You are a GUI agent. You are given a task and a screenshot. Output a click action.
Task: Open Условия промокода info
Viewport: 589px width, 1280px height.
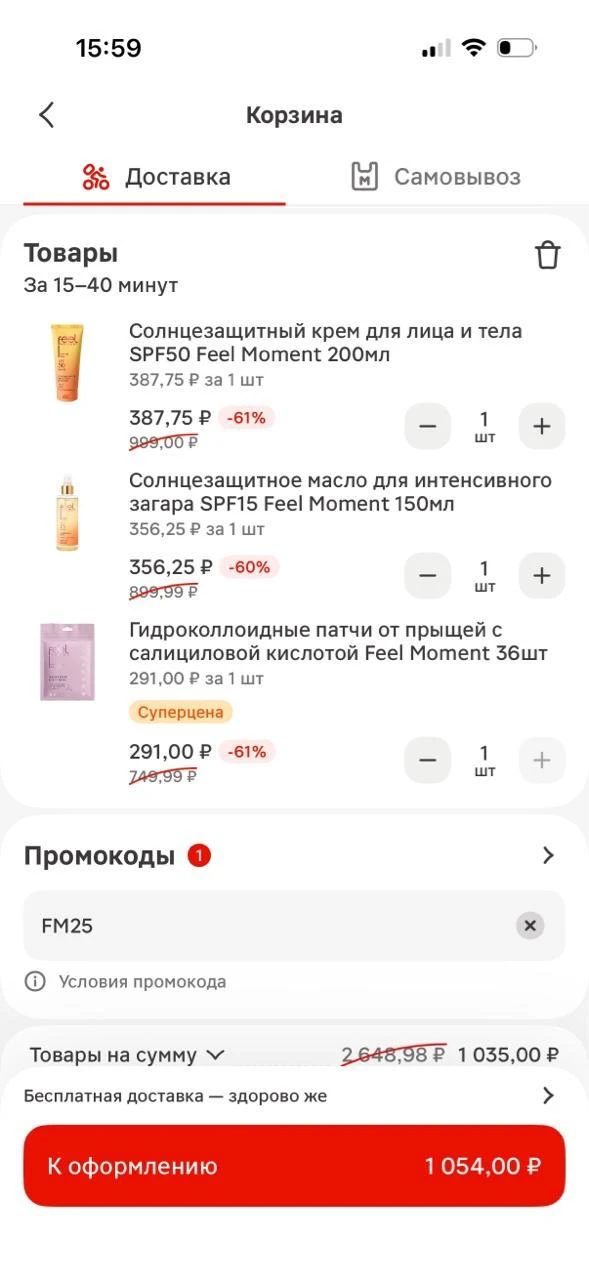coord(126,981)
